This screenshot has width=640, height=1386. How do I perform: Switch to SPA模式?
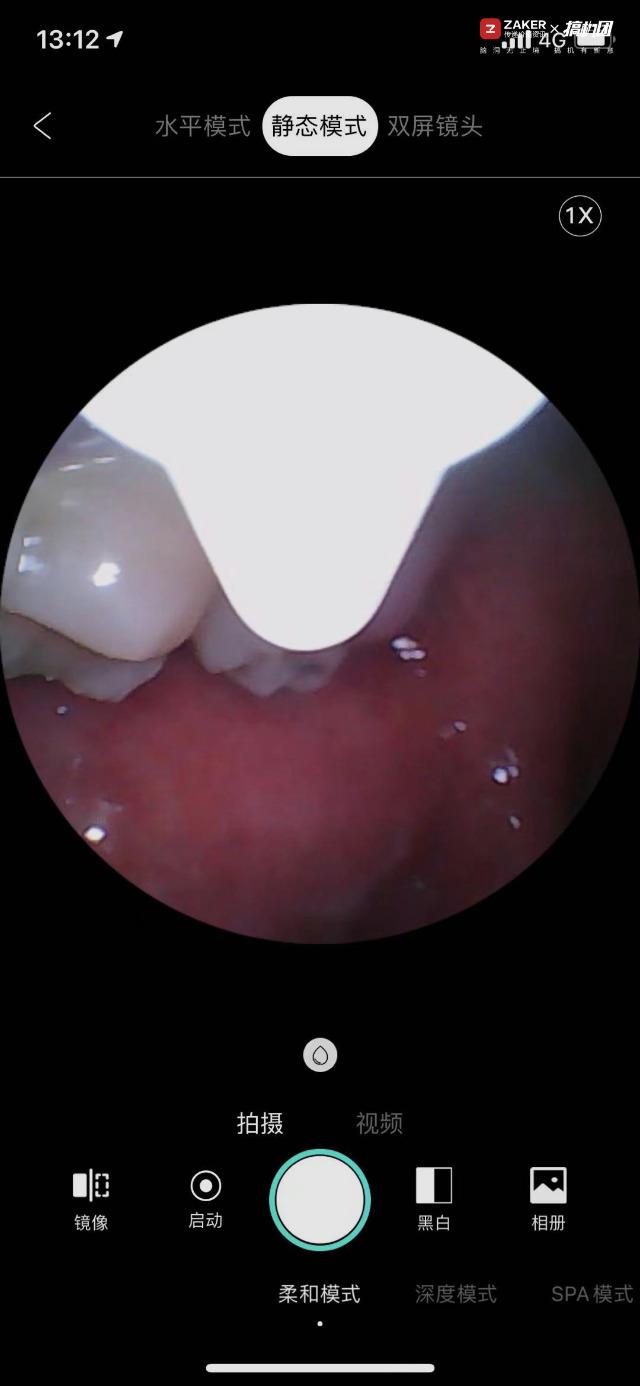(592, 1294)
